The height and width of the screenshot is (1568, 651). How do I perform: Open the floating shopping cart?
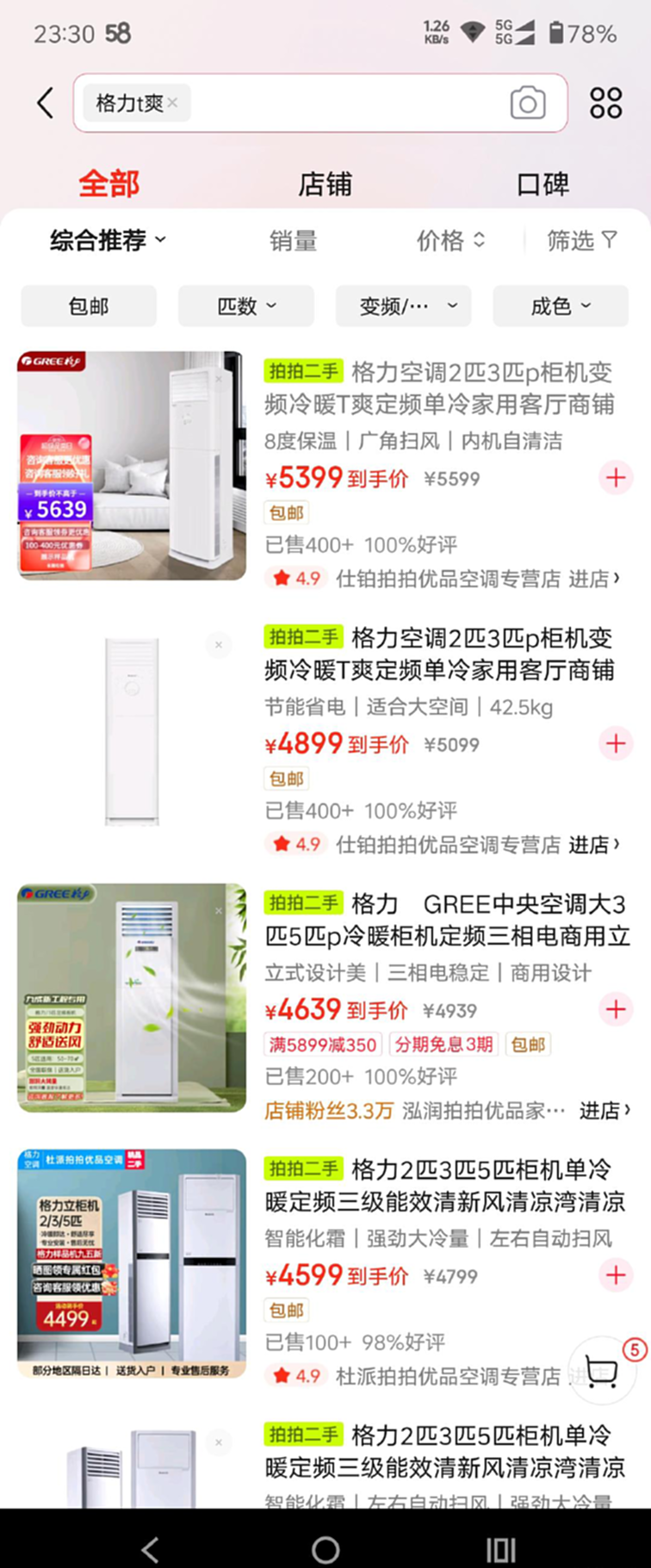click(602, 1370)
